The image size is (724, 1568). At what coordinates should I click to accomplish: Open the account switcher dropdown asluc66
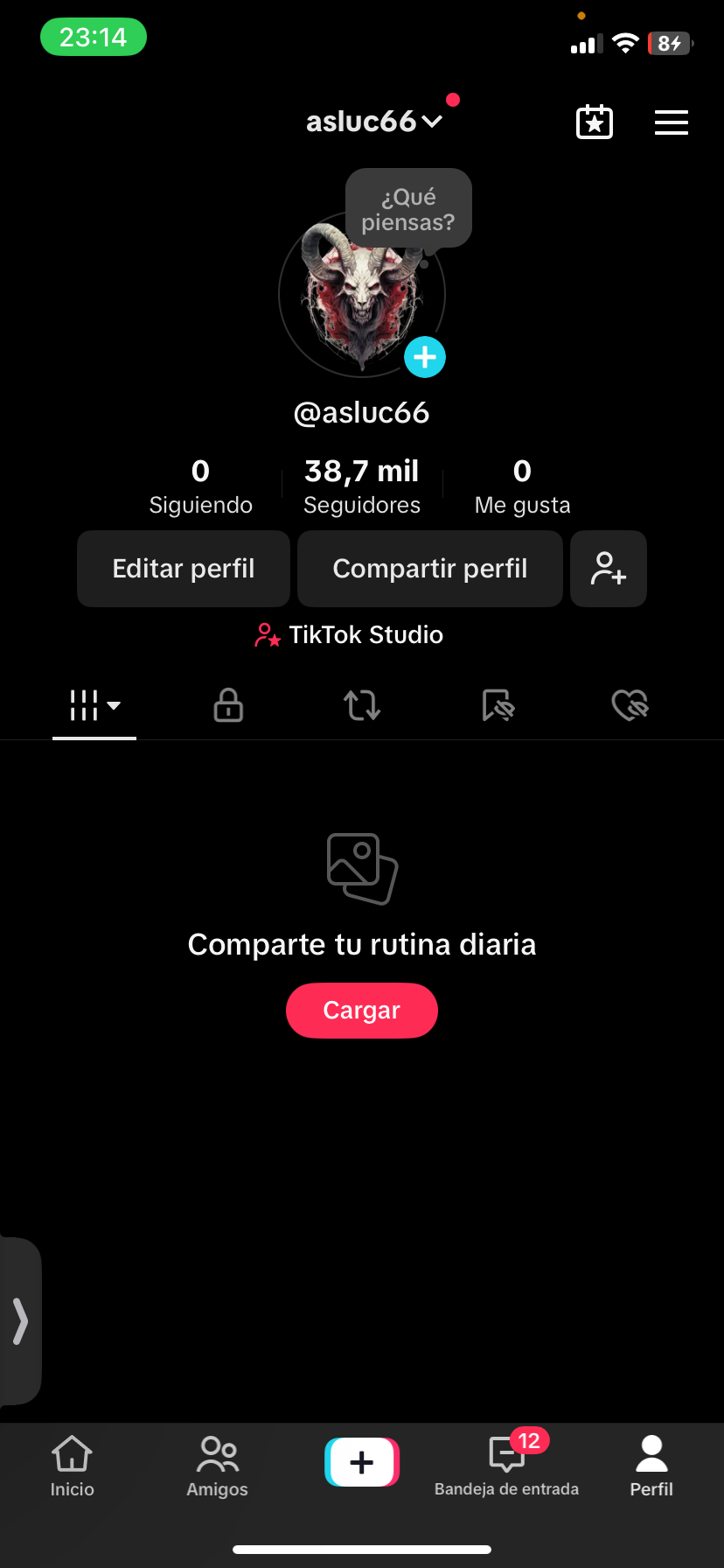tap(374, 122)
